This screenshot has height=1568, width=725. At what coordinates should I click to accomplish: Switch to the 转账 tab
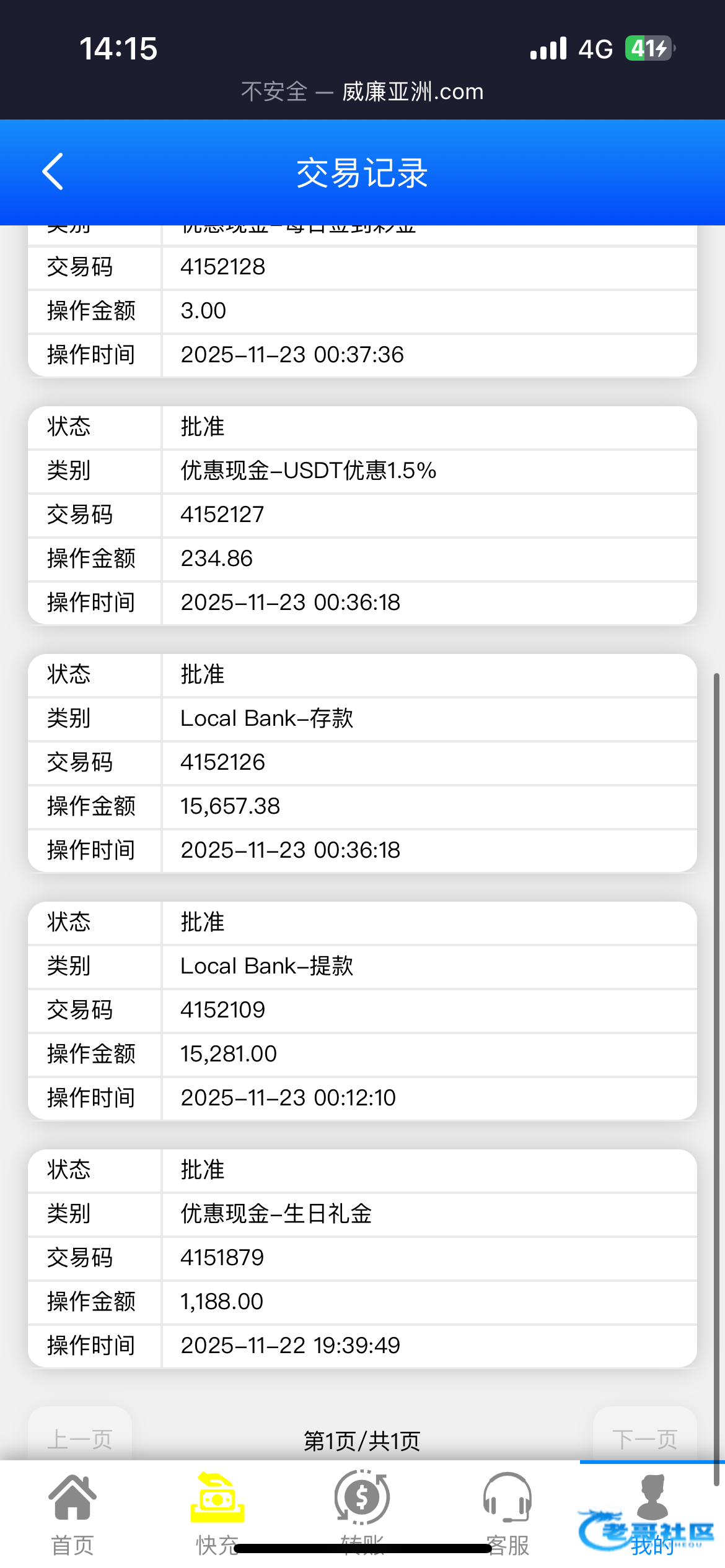[362, 1514]
